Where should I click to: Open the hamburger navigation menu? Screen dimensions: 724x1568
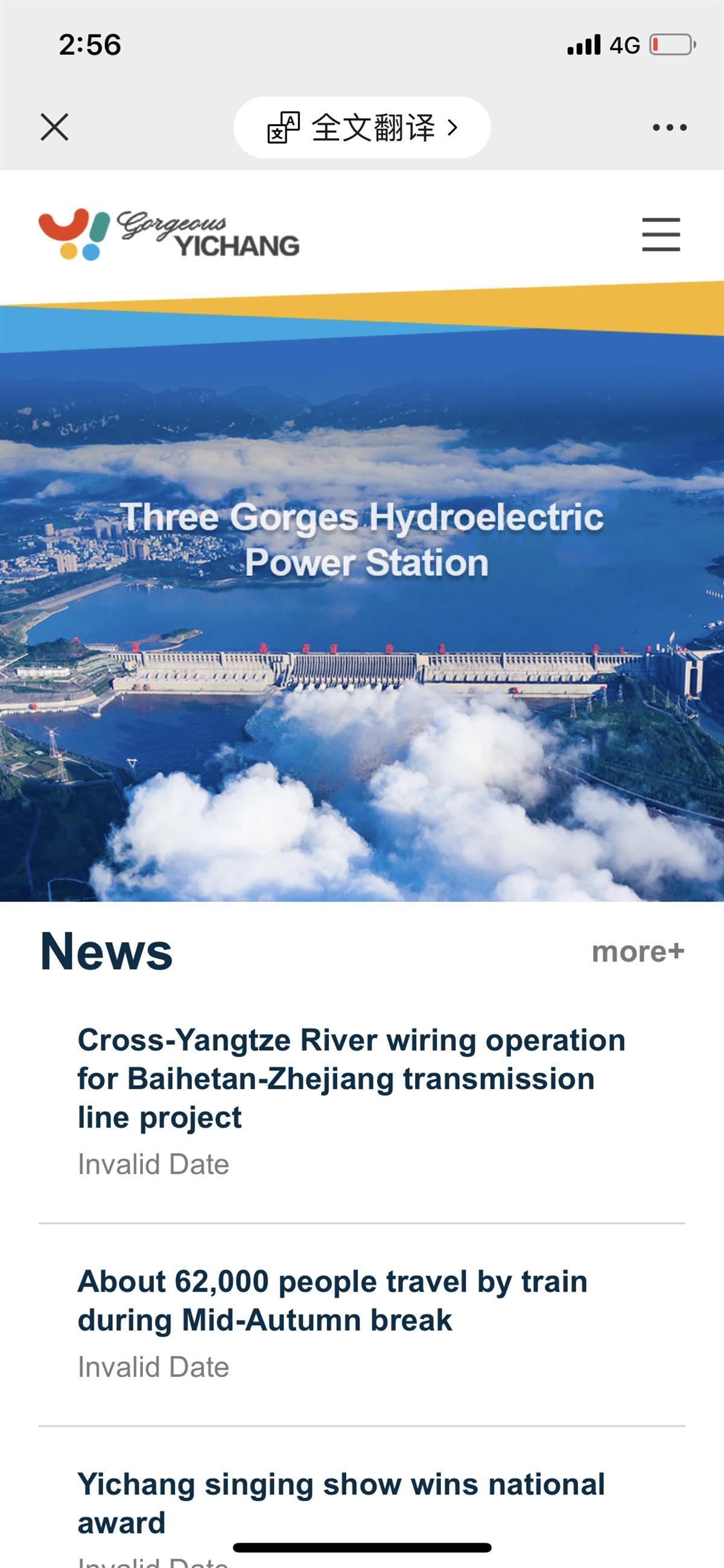661,234
